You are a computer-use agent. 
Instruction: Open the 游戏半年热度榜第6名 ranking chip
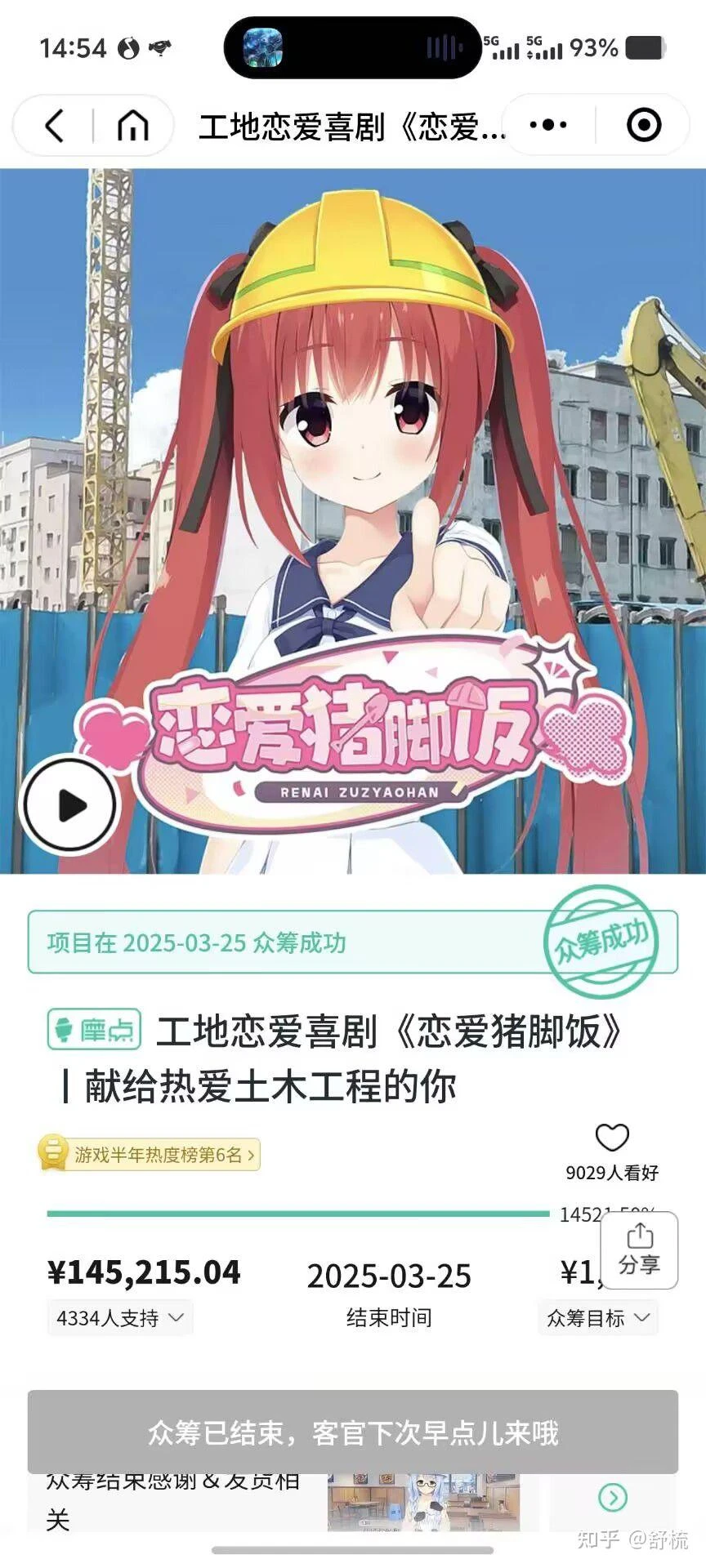pos(149,1154)
